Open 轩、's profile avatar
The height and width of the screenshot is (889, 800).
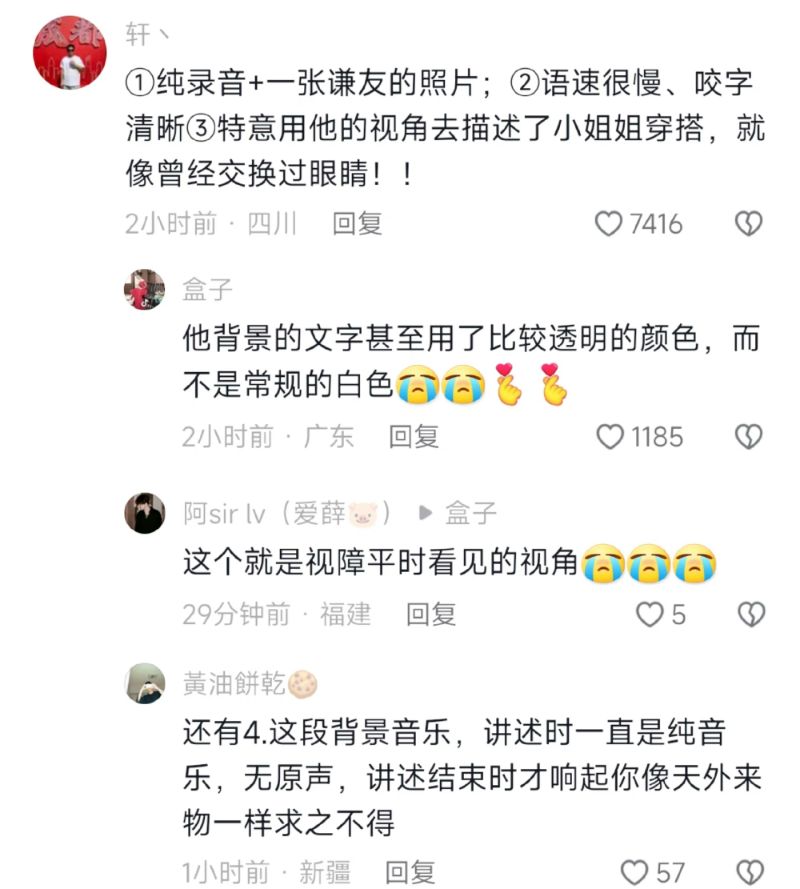71,54
